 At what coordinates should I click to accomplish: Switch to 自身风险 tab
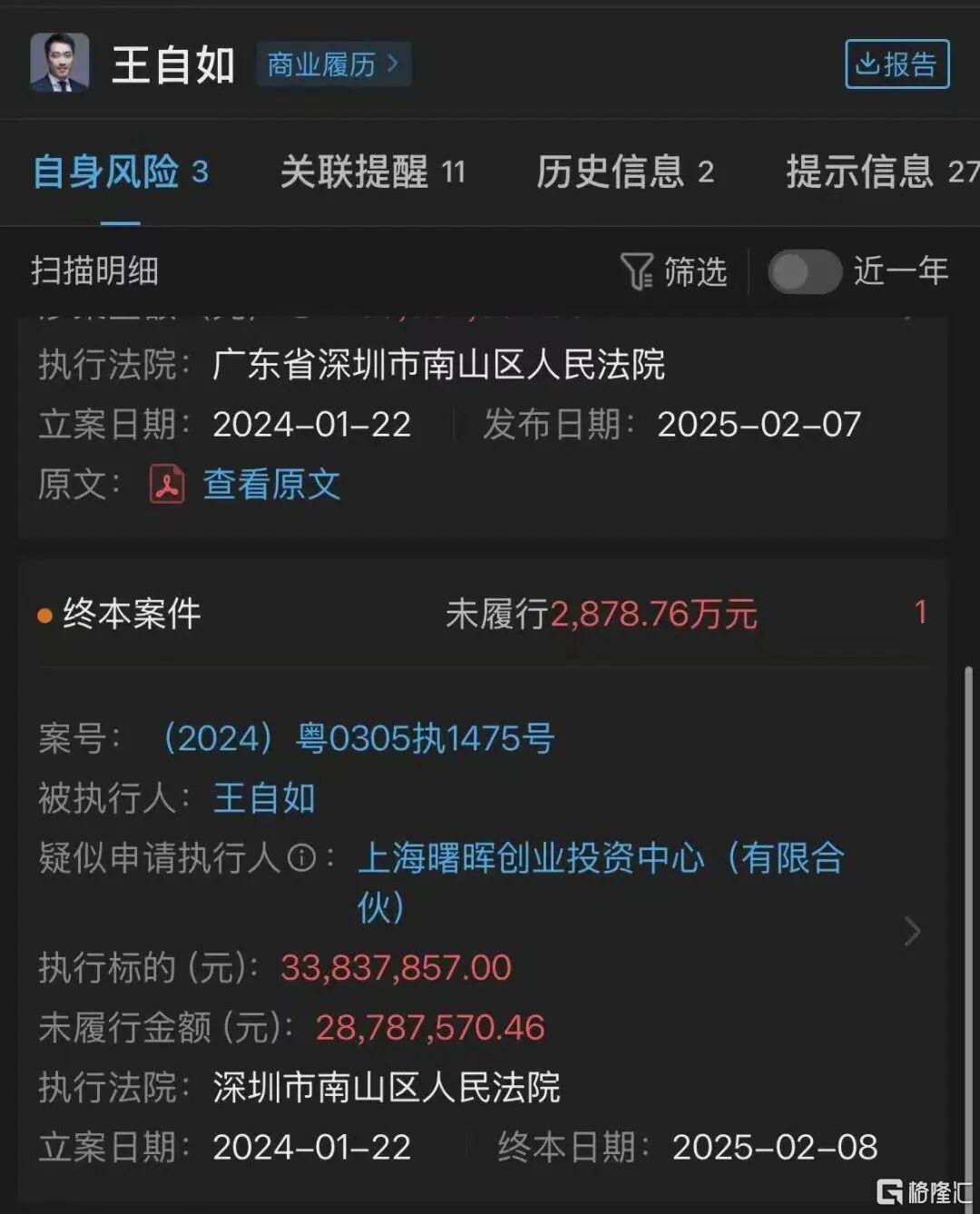point(120,171)
